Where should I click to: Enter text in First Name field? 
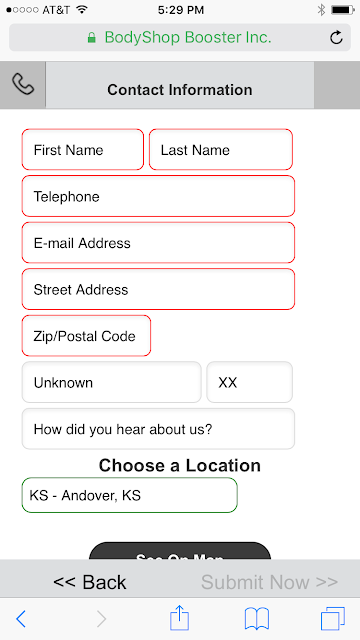(83, 149)
